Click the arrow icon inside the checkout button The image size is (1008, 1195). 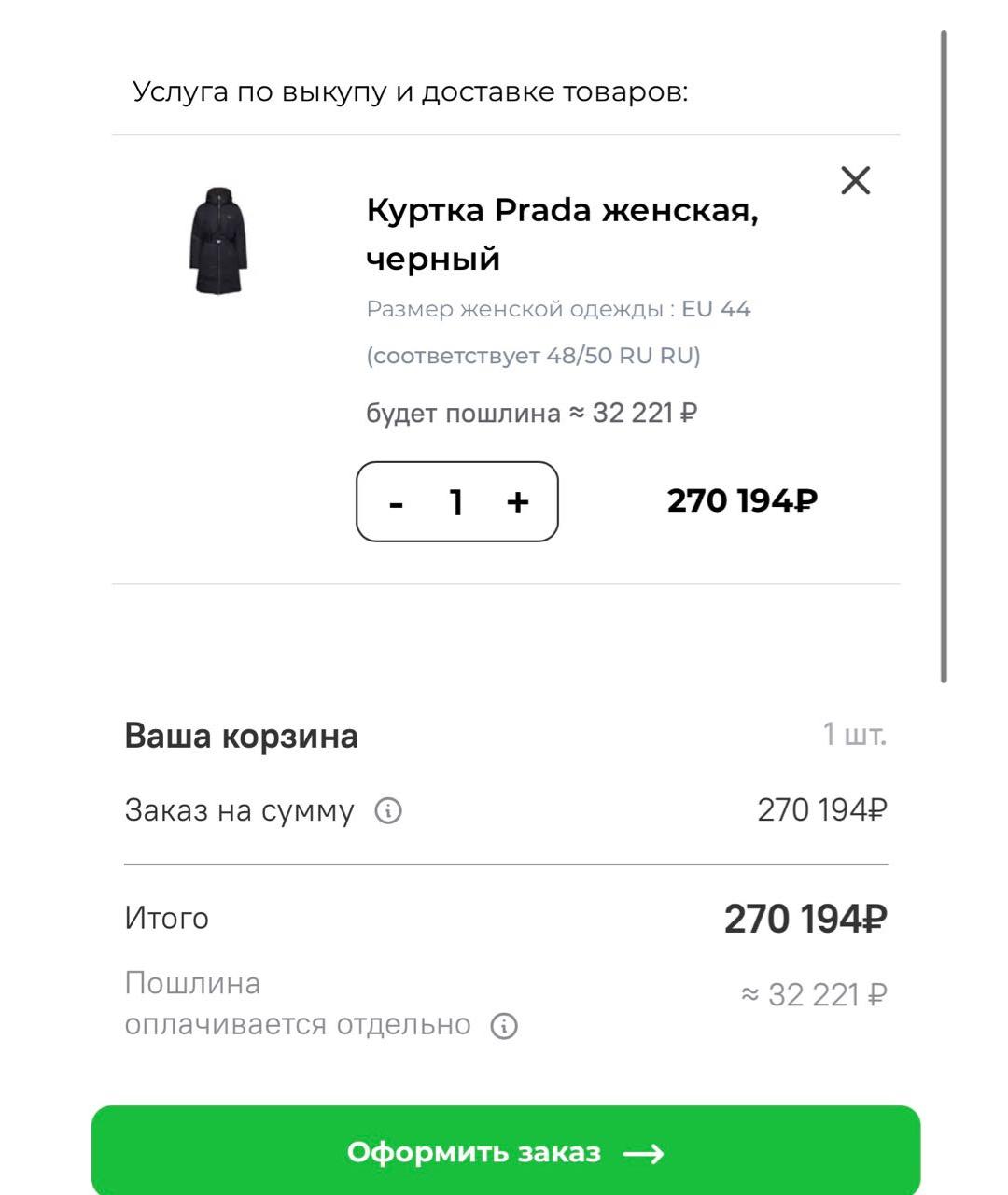pos(645,1152)
